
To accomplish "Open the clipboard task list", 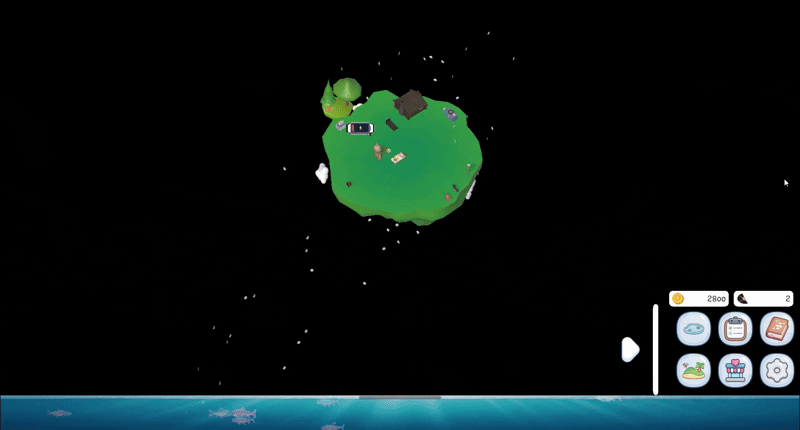I will coord(735,328).
